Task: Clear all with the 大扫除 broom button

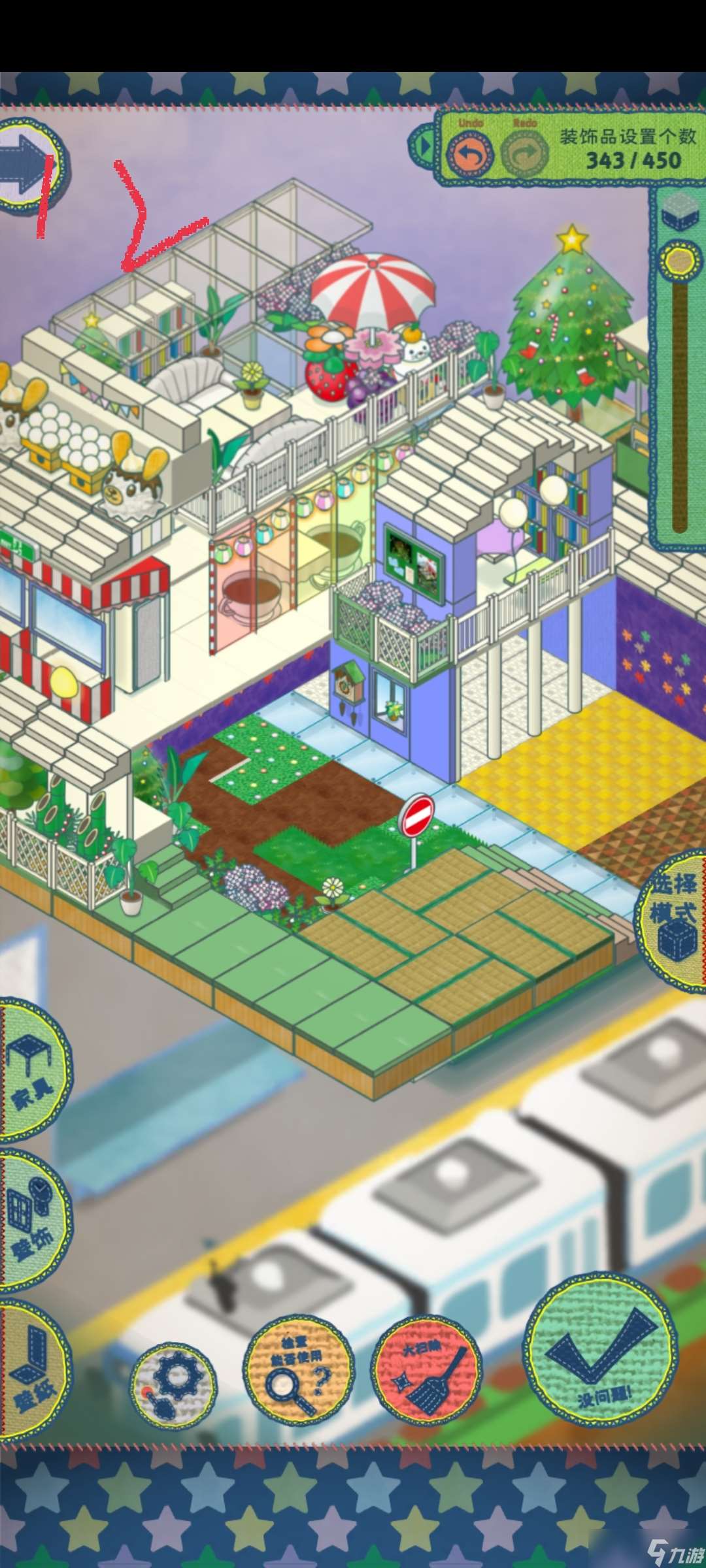Action: click(426, 1370)
